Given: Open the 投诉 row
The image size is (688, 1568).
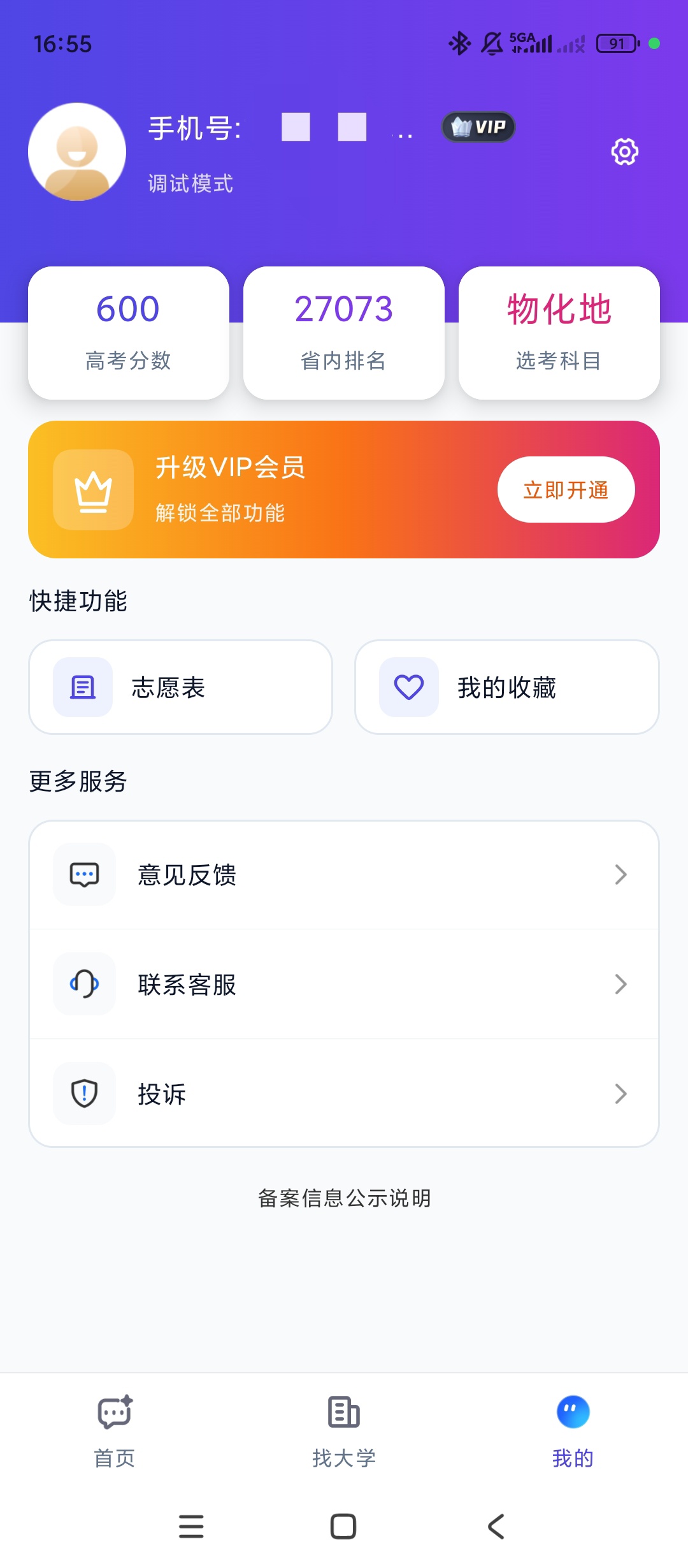Looking at the screenshot, I should click(344, 1094).
